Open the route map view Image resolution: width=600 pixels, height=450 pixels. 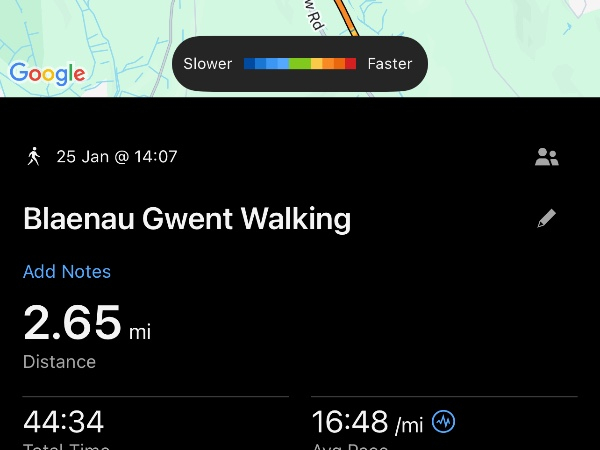pos(300,25)
